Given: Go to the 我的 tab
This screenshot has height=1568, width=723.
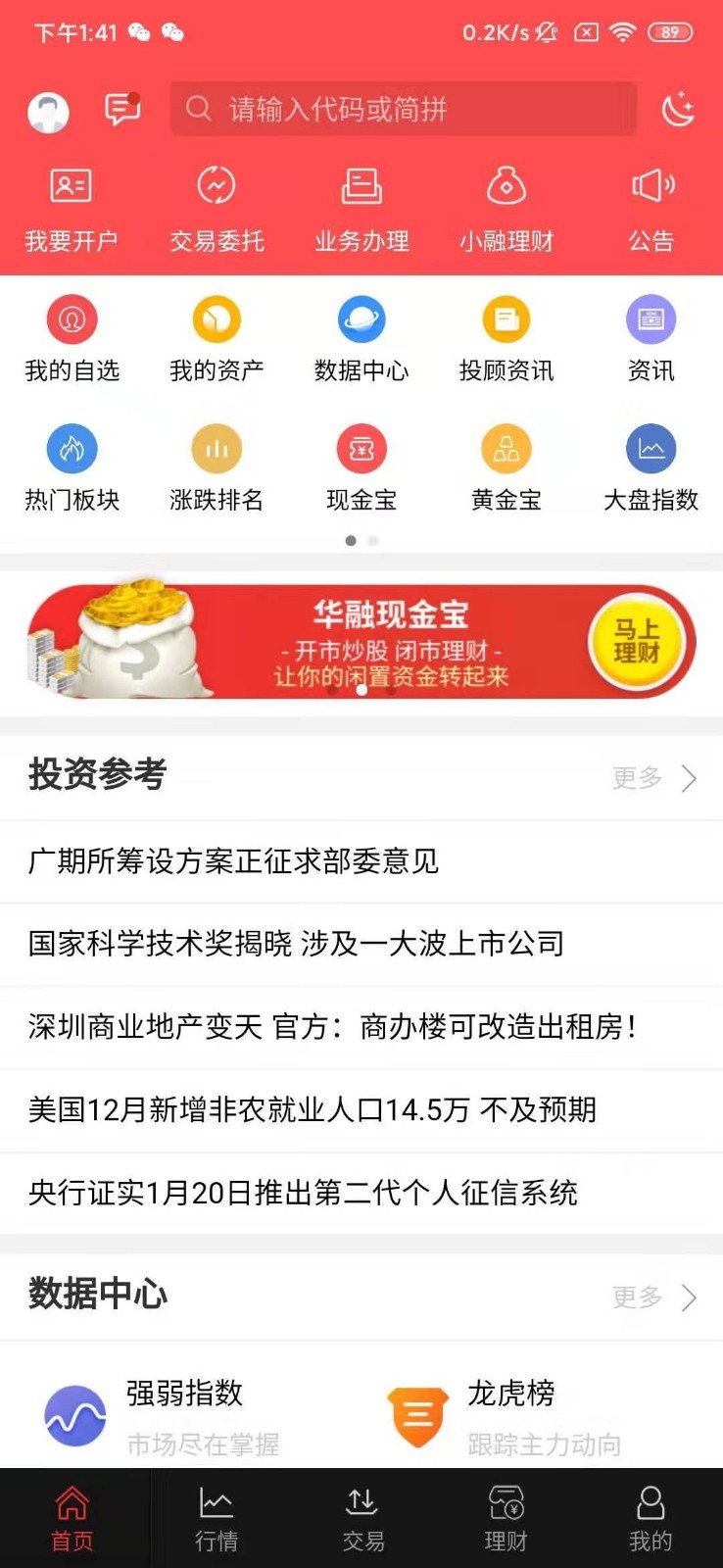Looking at the screenshot, I should [651, 1519].
